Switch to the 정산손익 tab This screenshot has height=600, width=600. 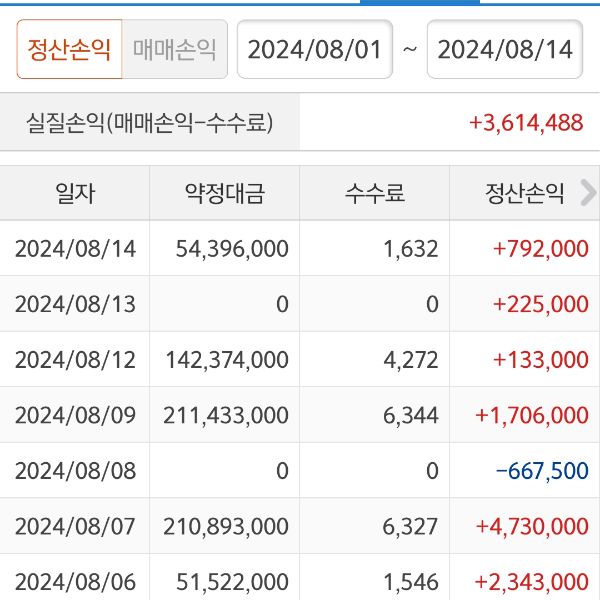69,49
